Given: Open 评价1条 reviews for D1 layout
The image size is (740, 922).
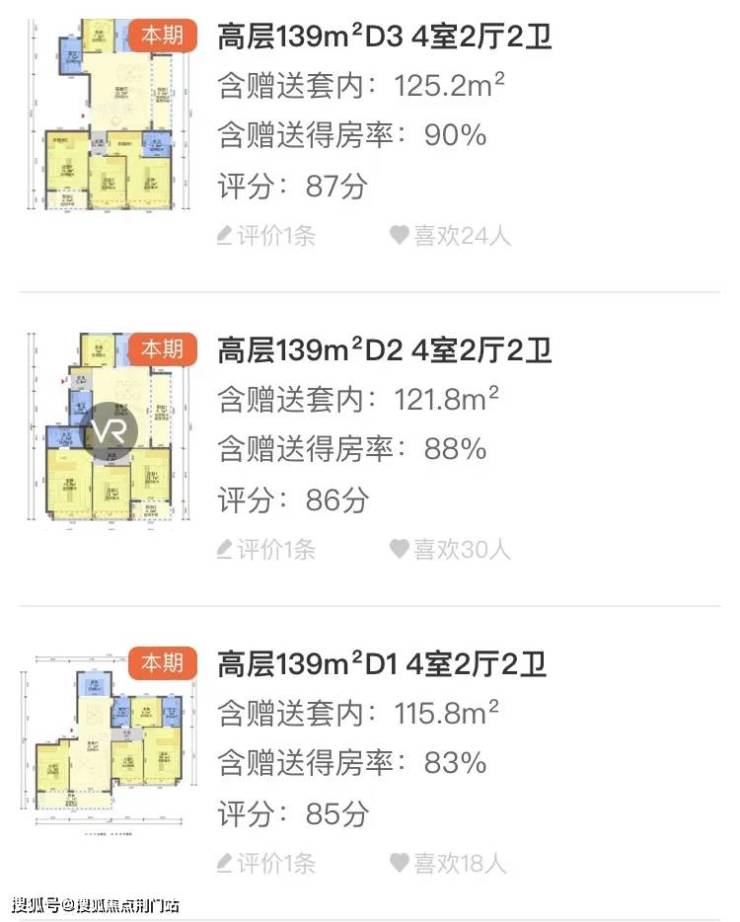Looking at the screenshot, I should point(266,862).
